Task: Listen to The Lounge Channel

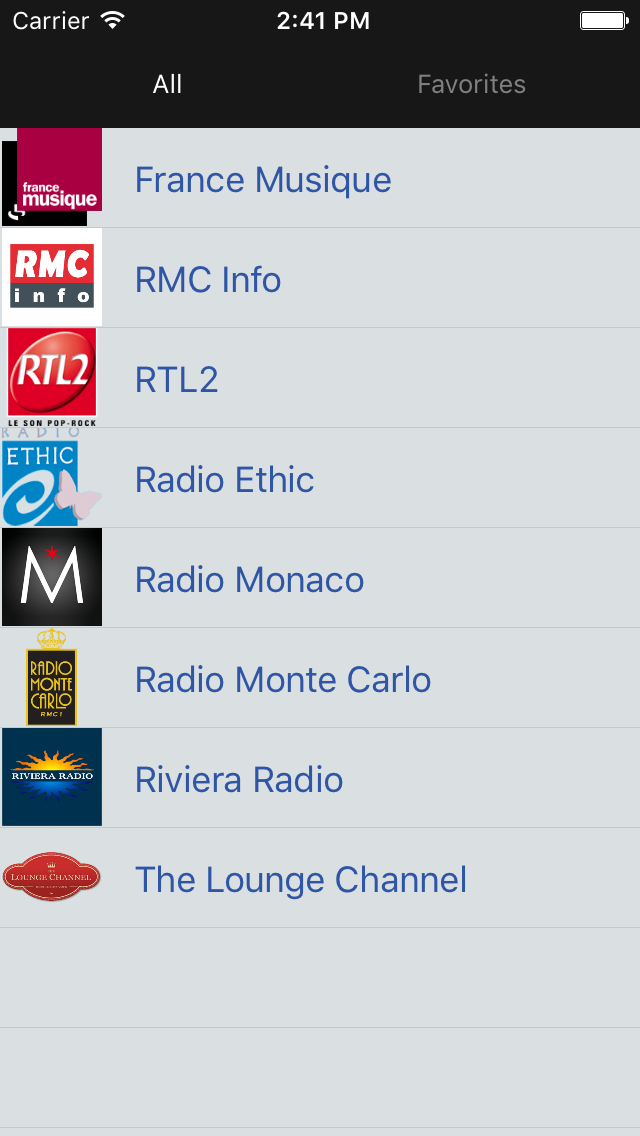Action: (x=301, y=880)
